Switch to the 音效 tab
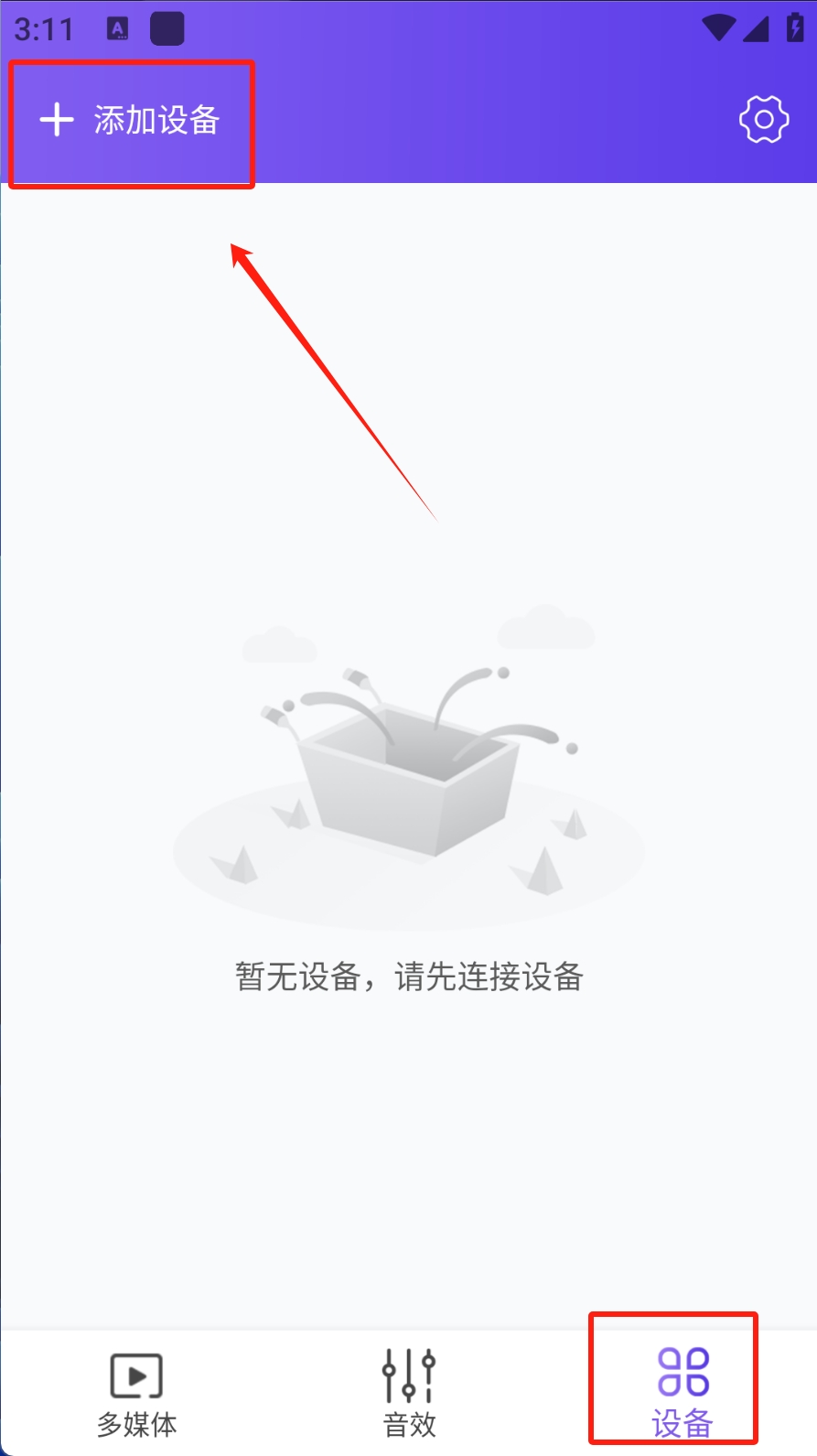This screenshot has width=817, height=1456. pos(409,1393)
